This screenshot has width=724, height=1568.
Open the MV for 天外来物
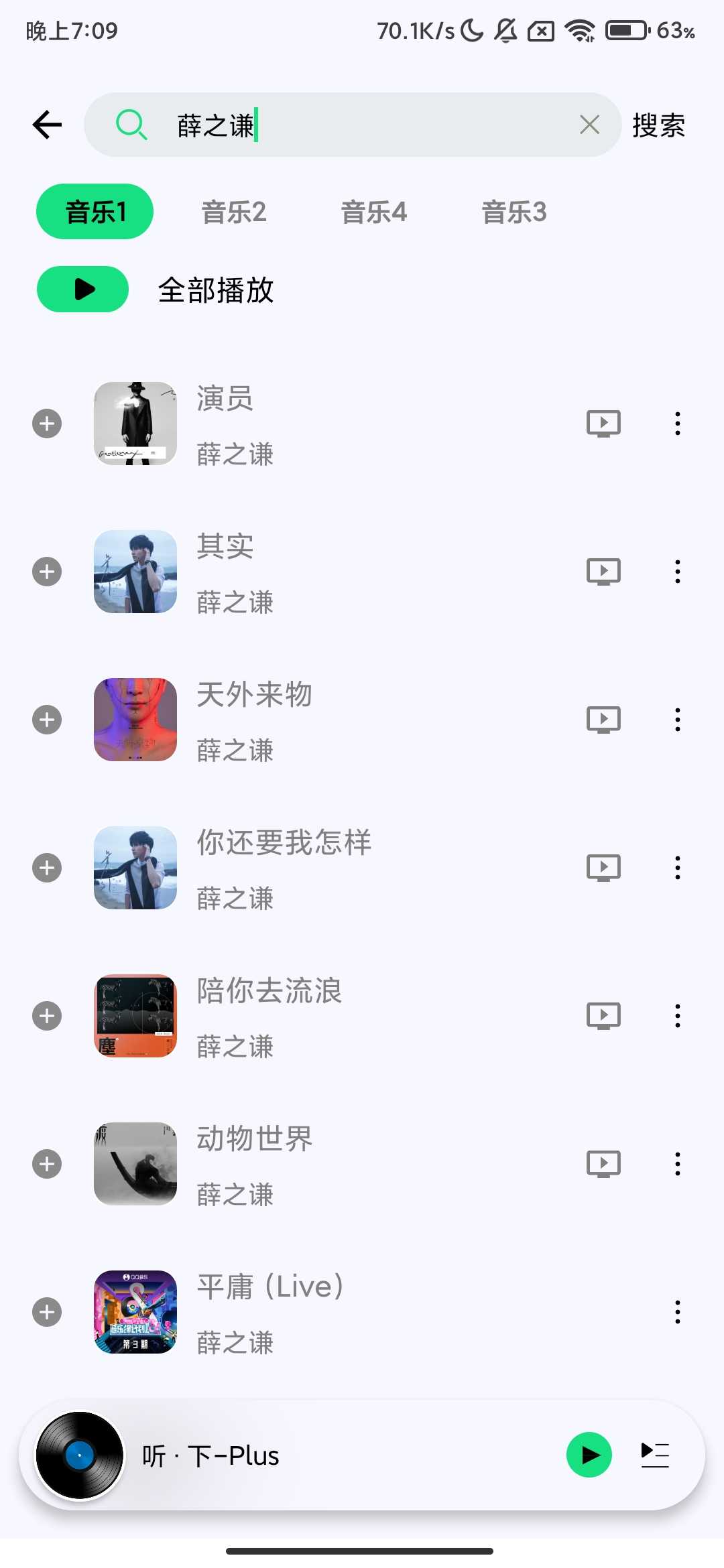(602, 719)
